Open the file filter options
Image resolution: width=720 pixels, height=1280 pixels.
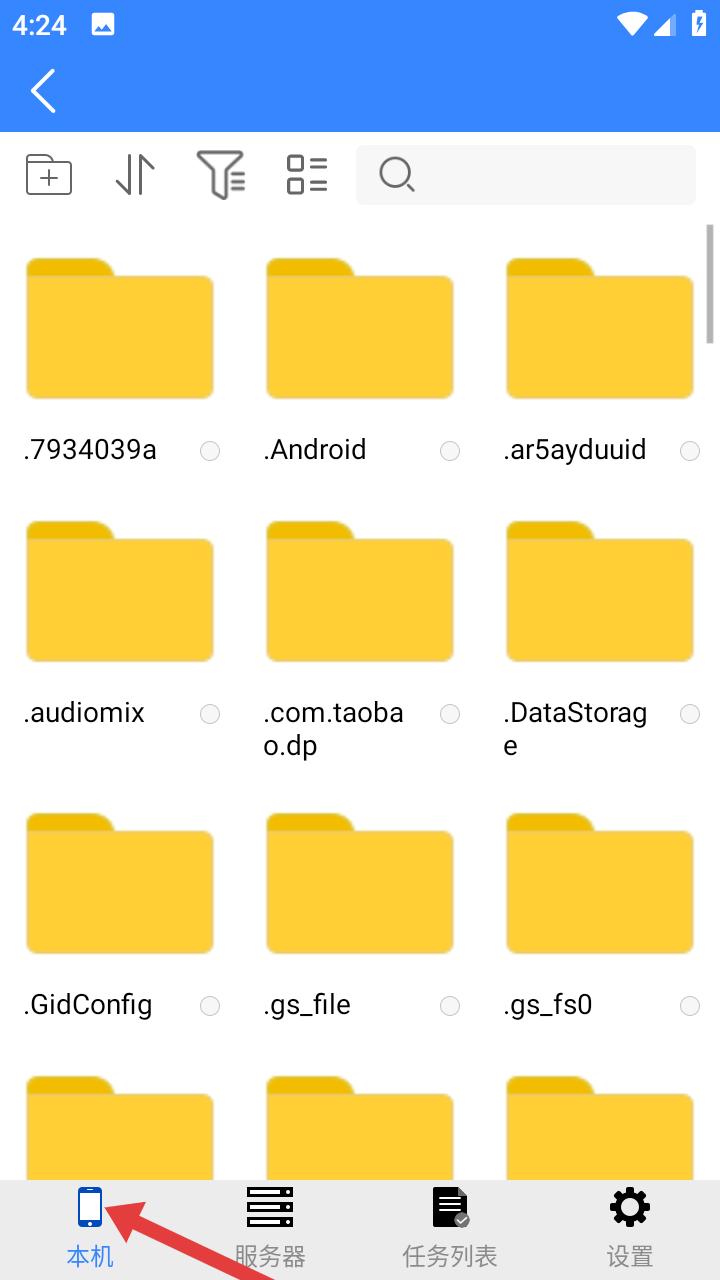tap(221, 174)
